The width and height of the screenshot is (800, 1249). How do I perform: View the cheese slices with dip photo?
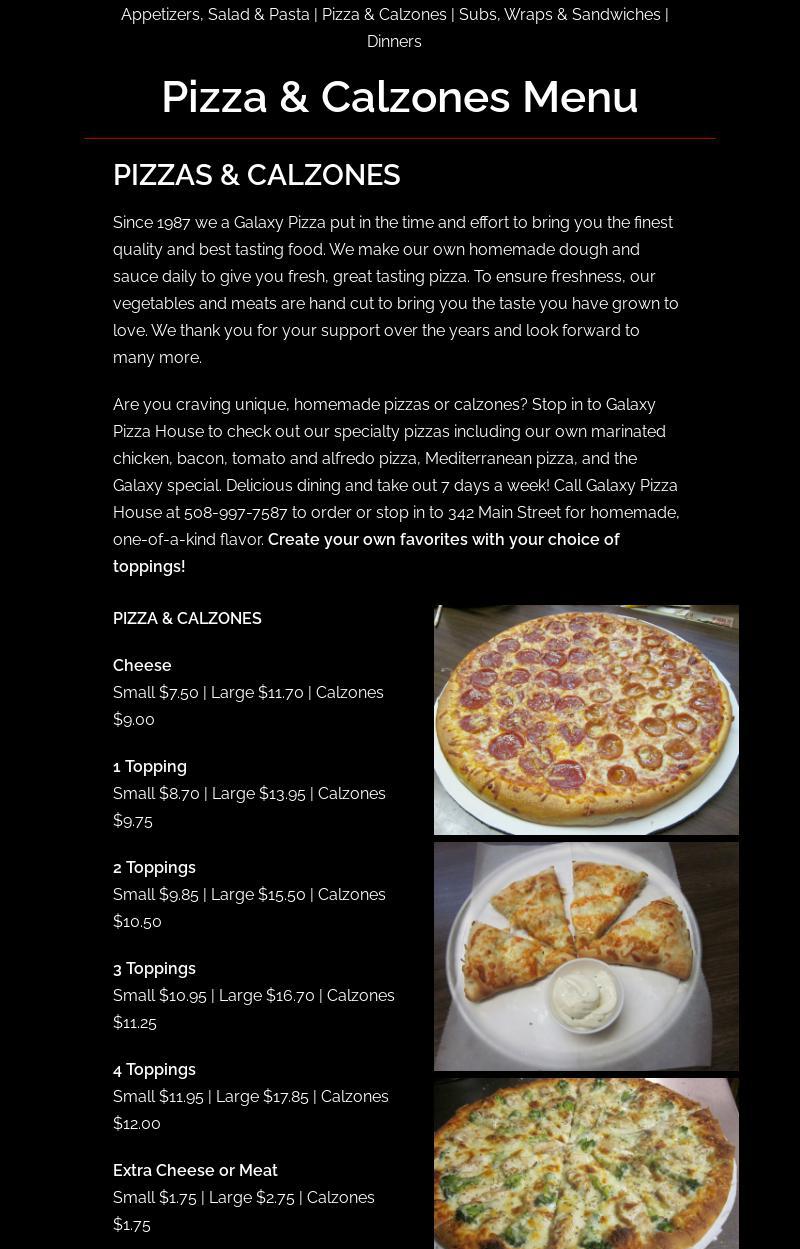(586, 956)
